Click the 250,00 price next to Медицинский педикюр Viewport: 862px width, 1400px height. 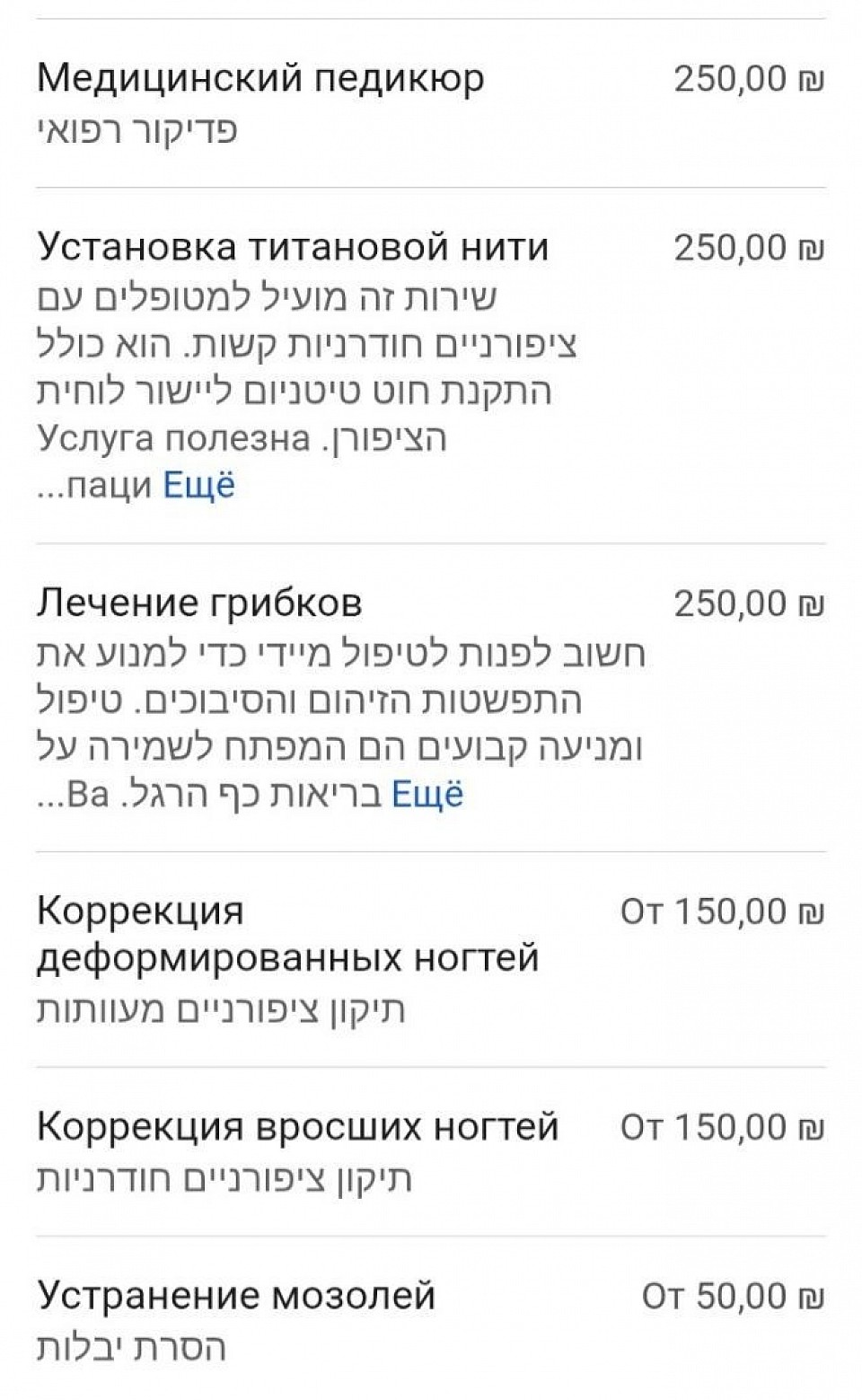(x=749, y=76)
